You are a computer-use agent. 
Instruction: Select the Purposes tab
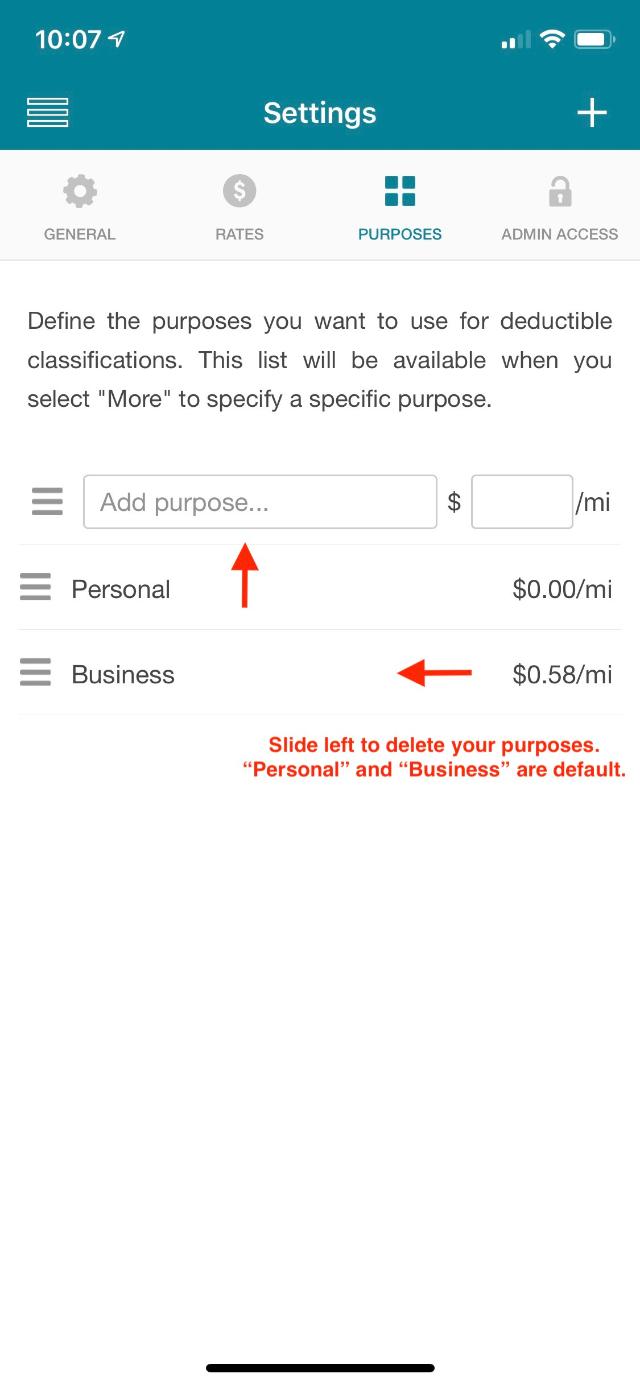[x=400, y=207]
